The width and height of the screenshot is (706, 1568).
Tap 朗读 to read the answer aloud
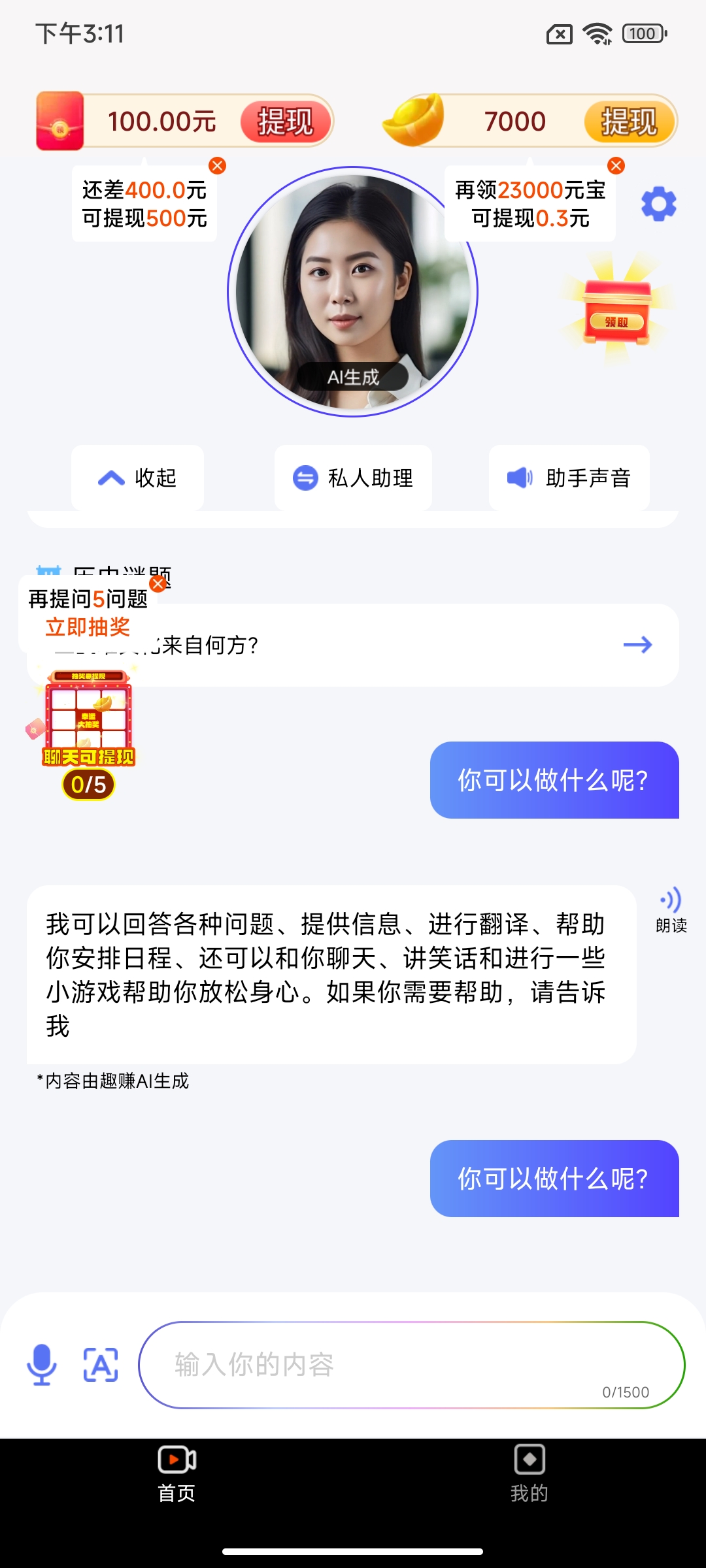[x=671, y=909]
